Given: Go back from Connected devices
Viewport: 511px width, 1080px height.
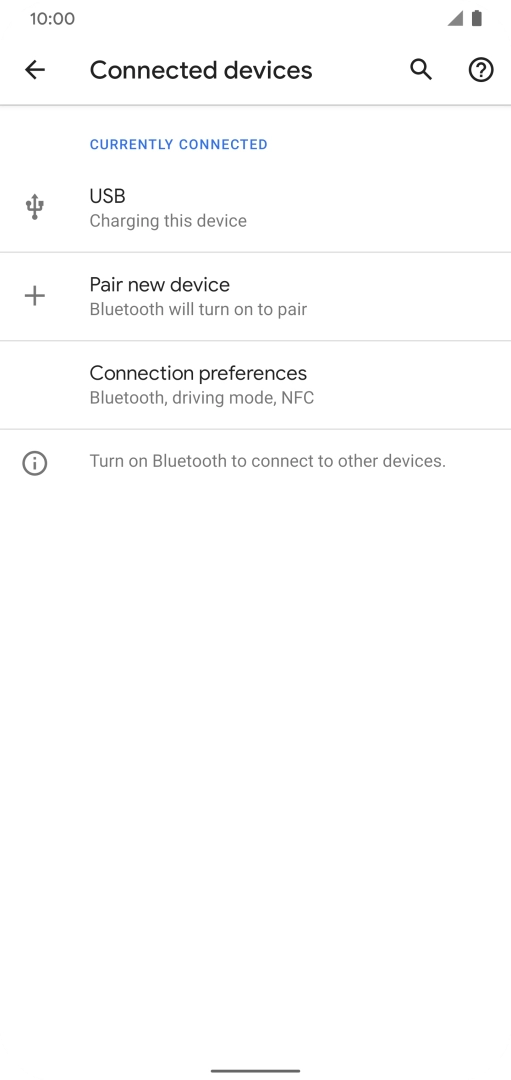Looking at the screenshot, I should 34,70.
